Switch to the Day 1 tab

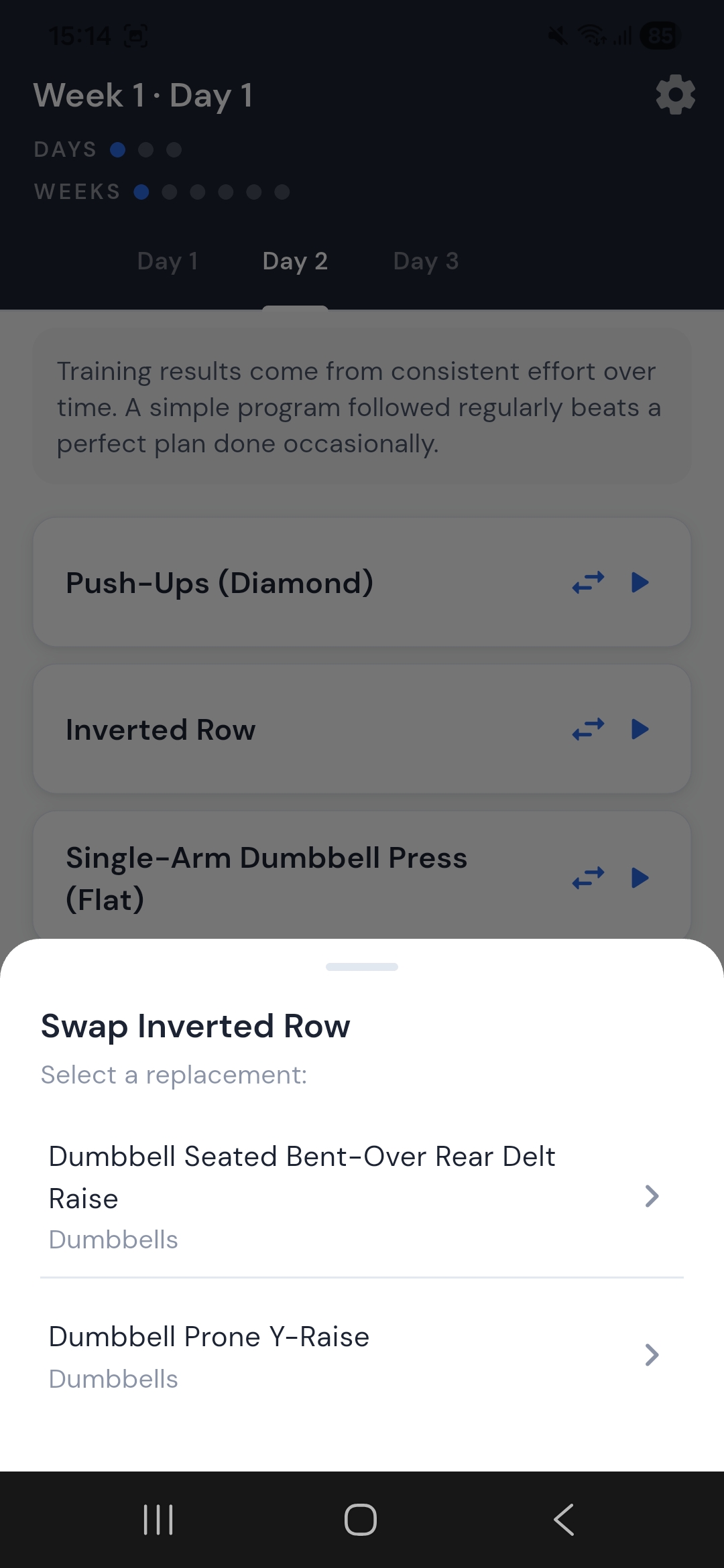pyautogui.click(x=167, y=261)
